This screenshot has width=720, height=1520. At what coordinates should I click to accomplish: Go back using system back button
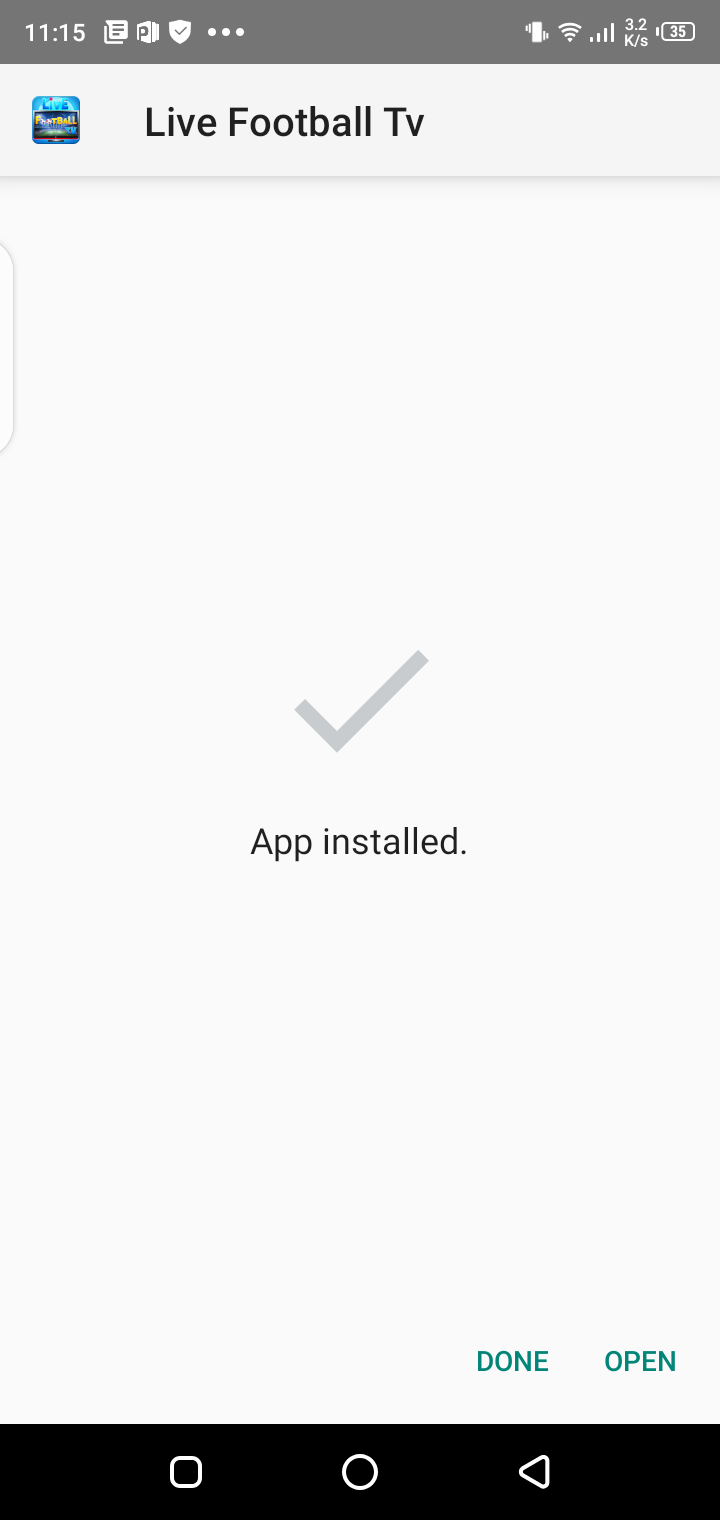pos(535,1471)
